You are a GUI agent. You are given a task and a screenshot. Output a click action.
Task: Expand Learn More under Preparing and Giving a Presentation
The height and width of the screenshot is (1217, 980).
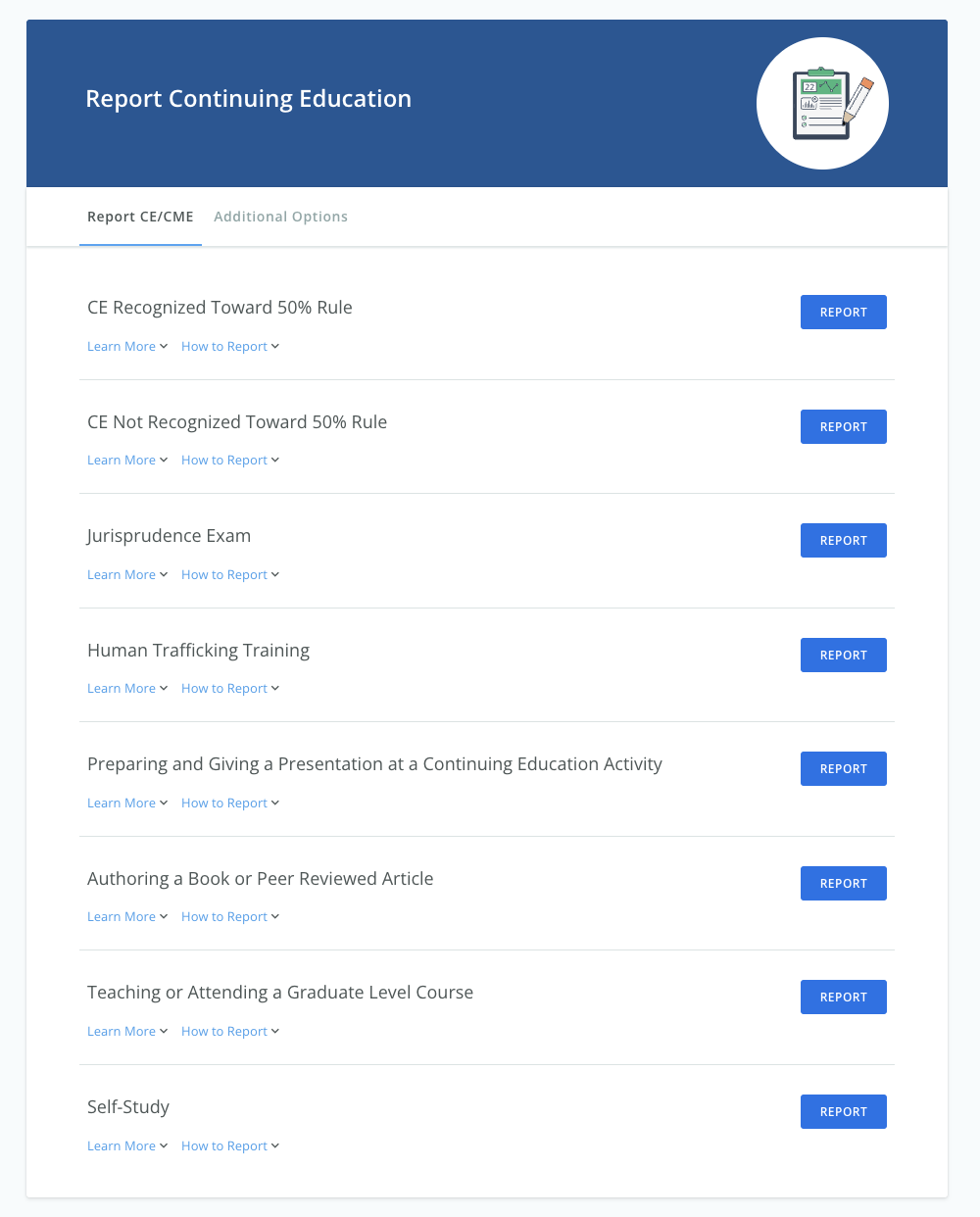(127, 803)
